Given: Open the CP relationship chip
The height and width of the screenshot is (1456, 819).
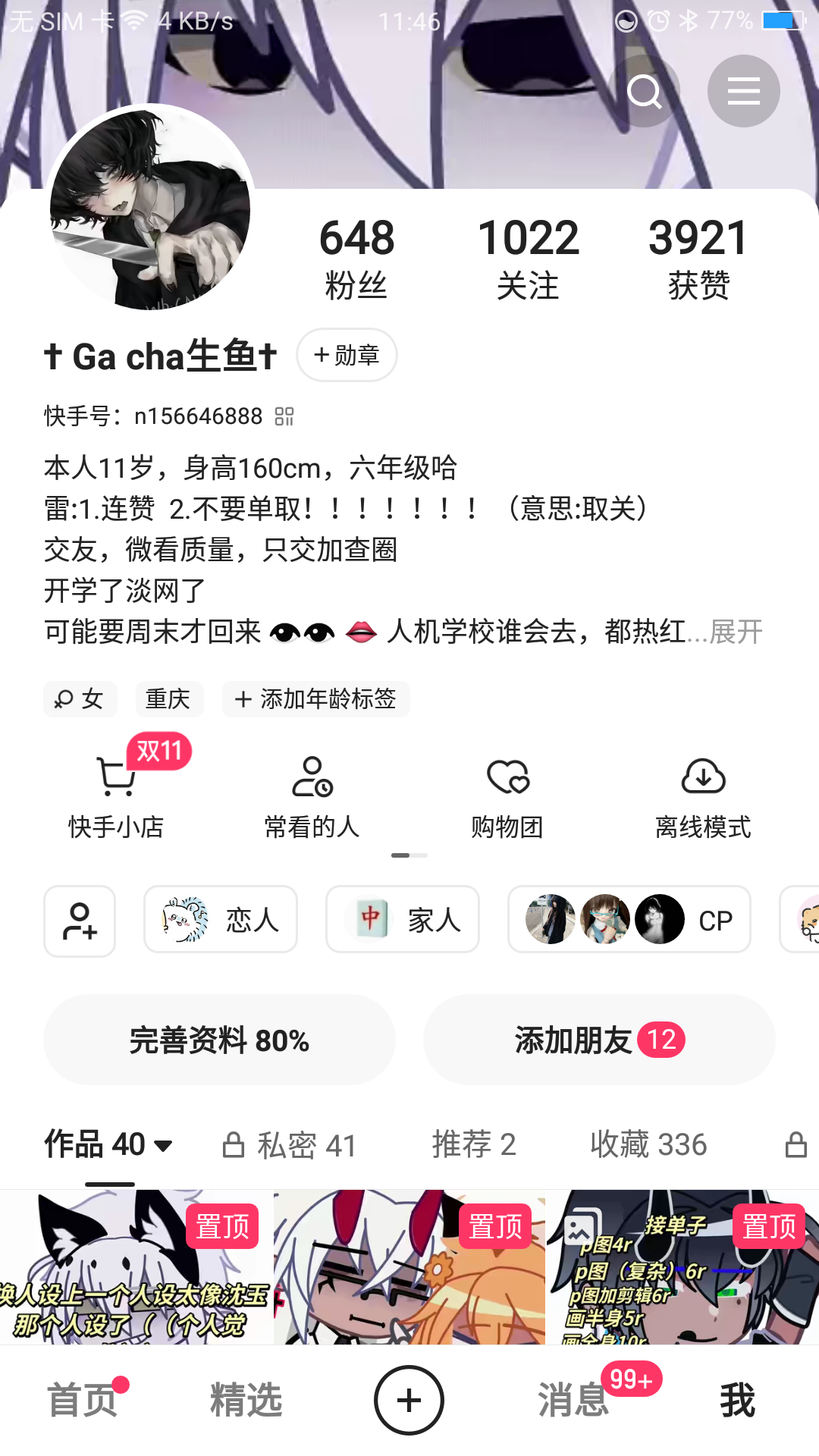Looking at the screenshot, I should (629, 920).
